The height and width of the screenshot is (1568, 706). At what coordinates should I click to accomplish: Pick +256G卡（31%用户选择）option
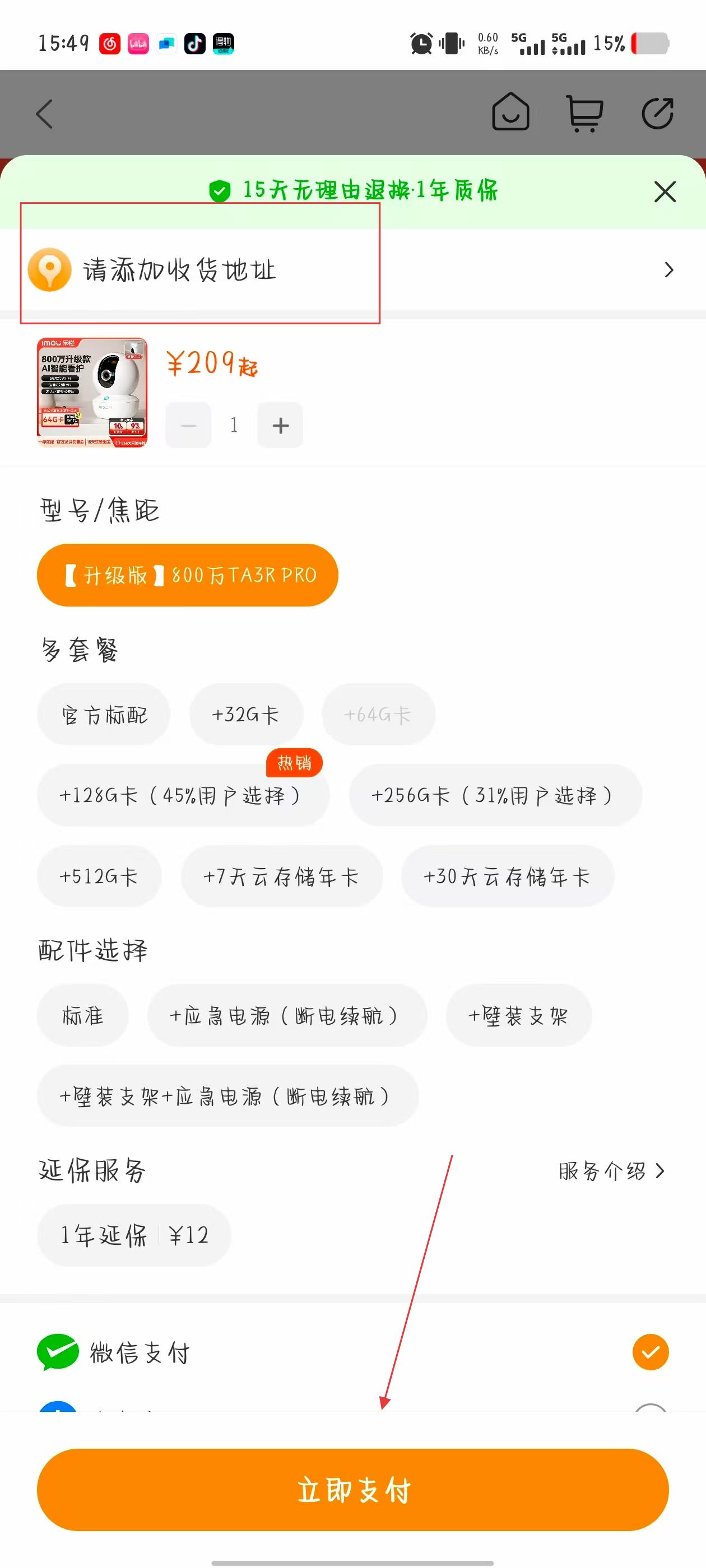click(x=495, y=796)
